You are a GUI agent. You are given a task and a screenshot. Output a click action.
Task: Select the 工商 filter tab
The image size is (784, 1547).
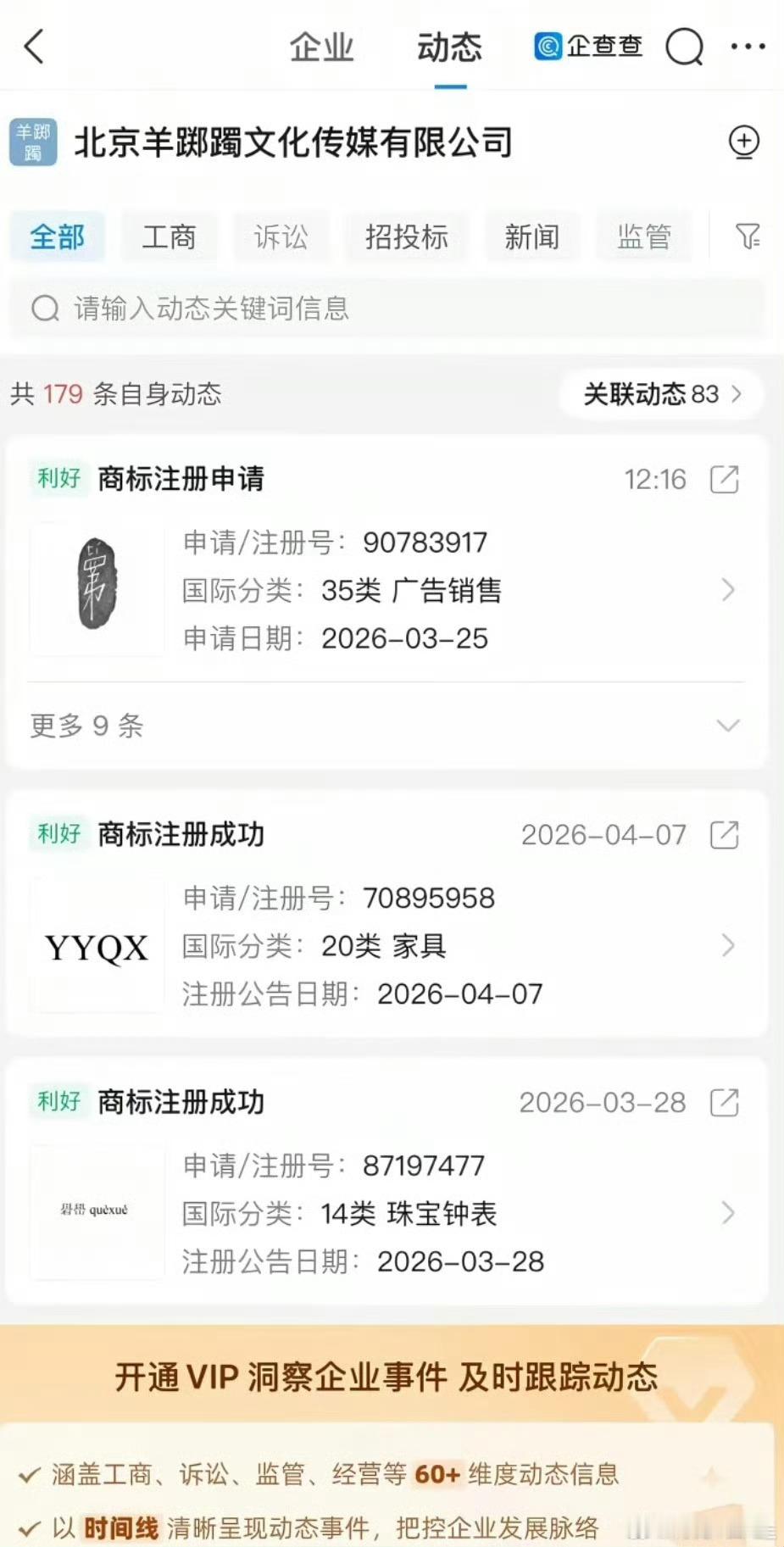tap(170, 238)
